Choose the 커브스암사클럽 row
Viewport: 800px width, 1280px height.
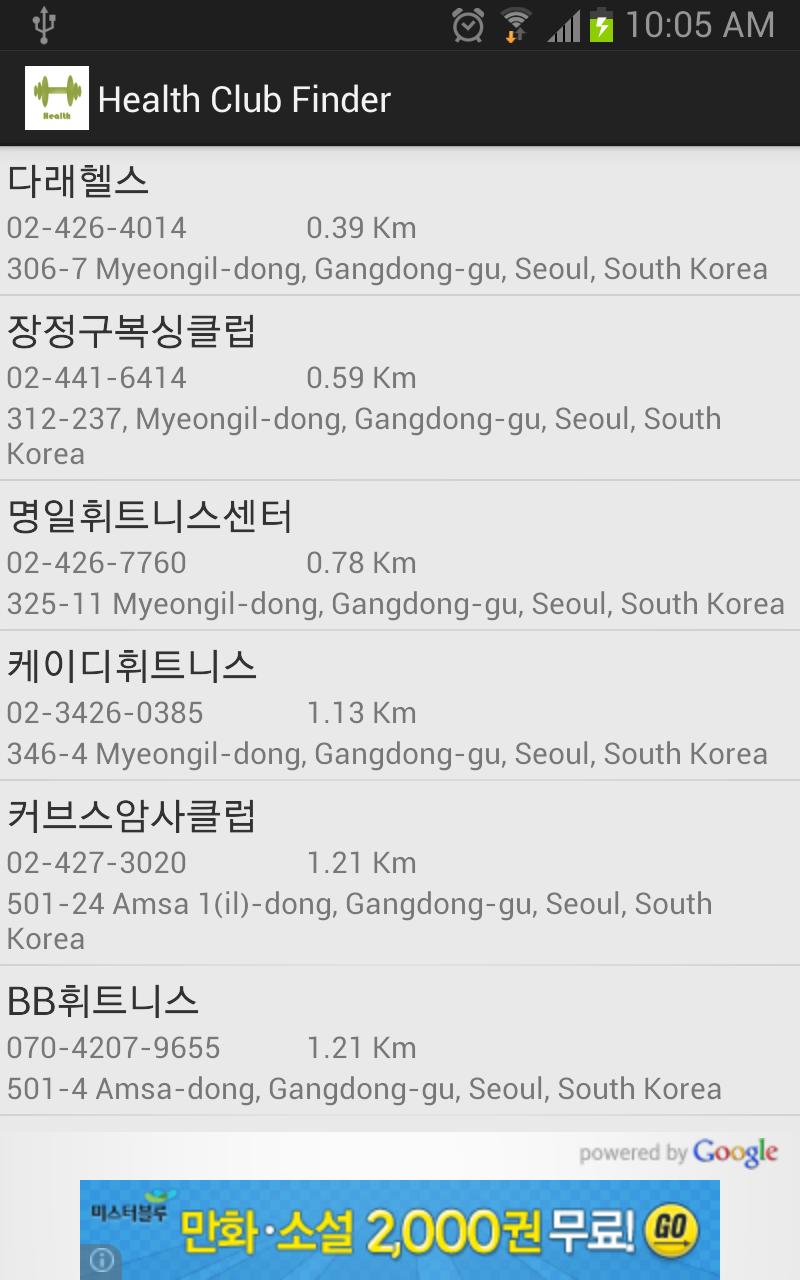400,872
